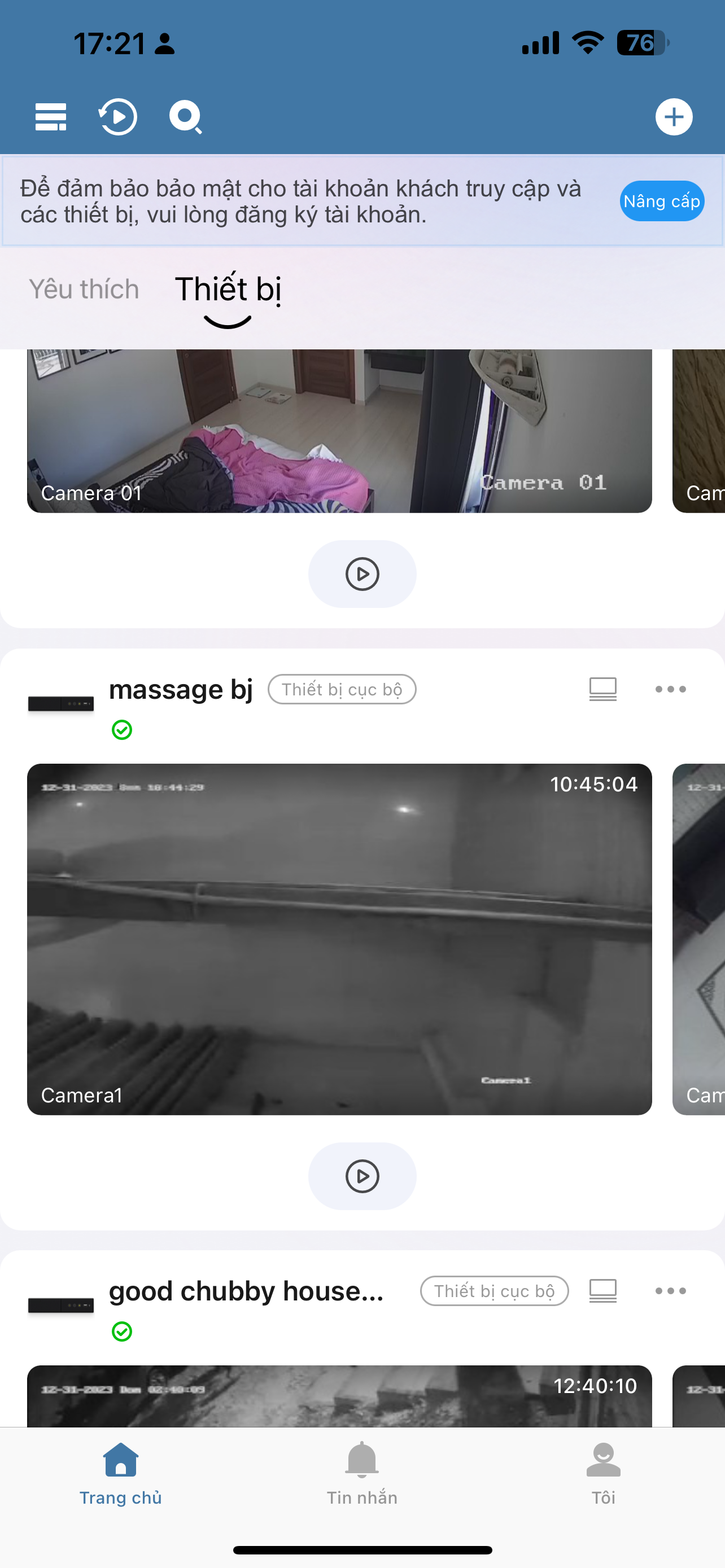
Task: Open the good chubby house device
Action: (247, 1290)
